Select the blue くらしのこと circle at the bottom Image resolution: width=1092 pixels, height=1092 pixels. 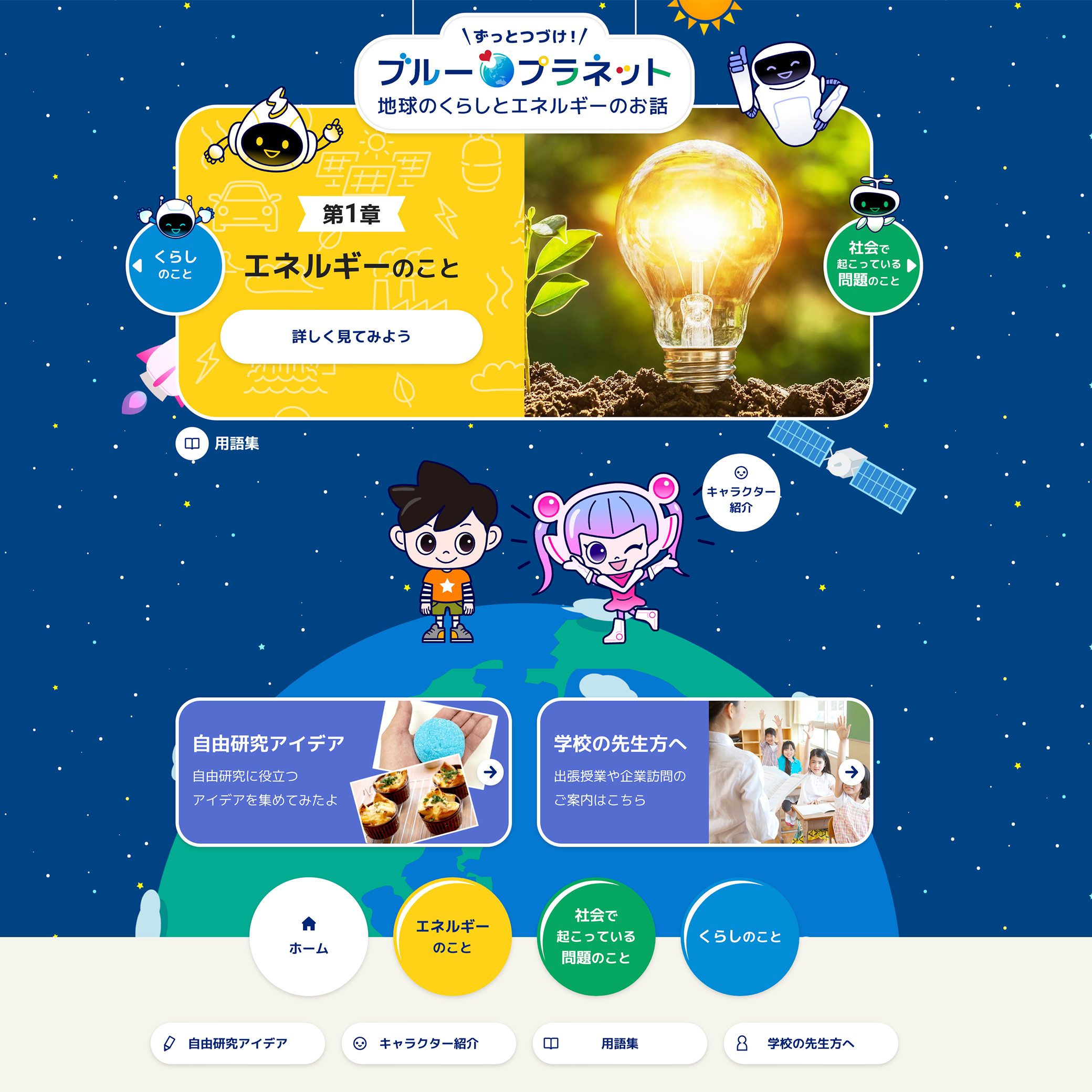[x=740, y=937]
